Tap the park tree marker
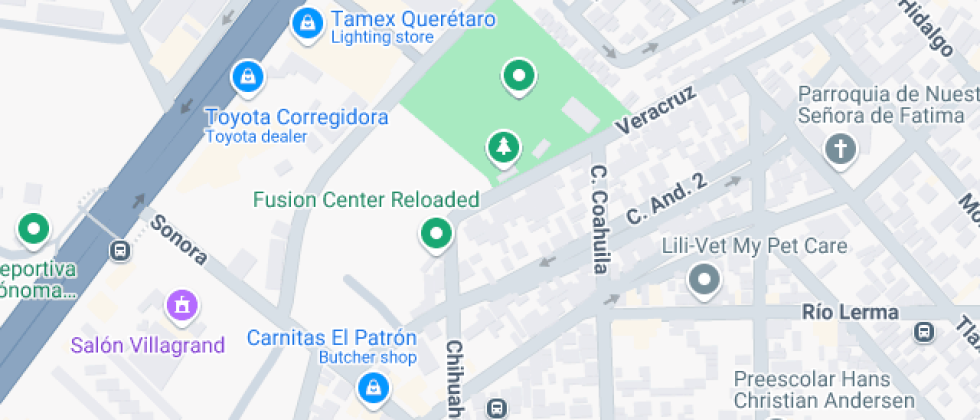This screenshot has width=980, height=420. pyautogui.click(x=504, y=149)
